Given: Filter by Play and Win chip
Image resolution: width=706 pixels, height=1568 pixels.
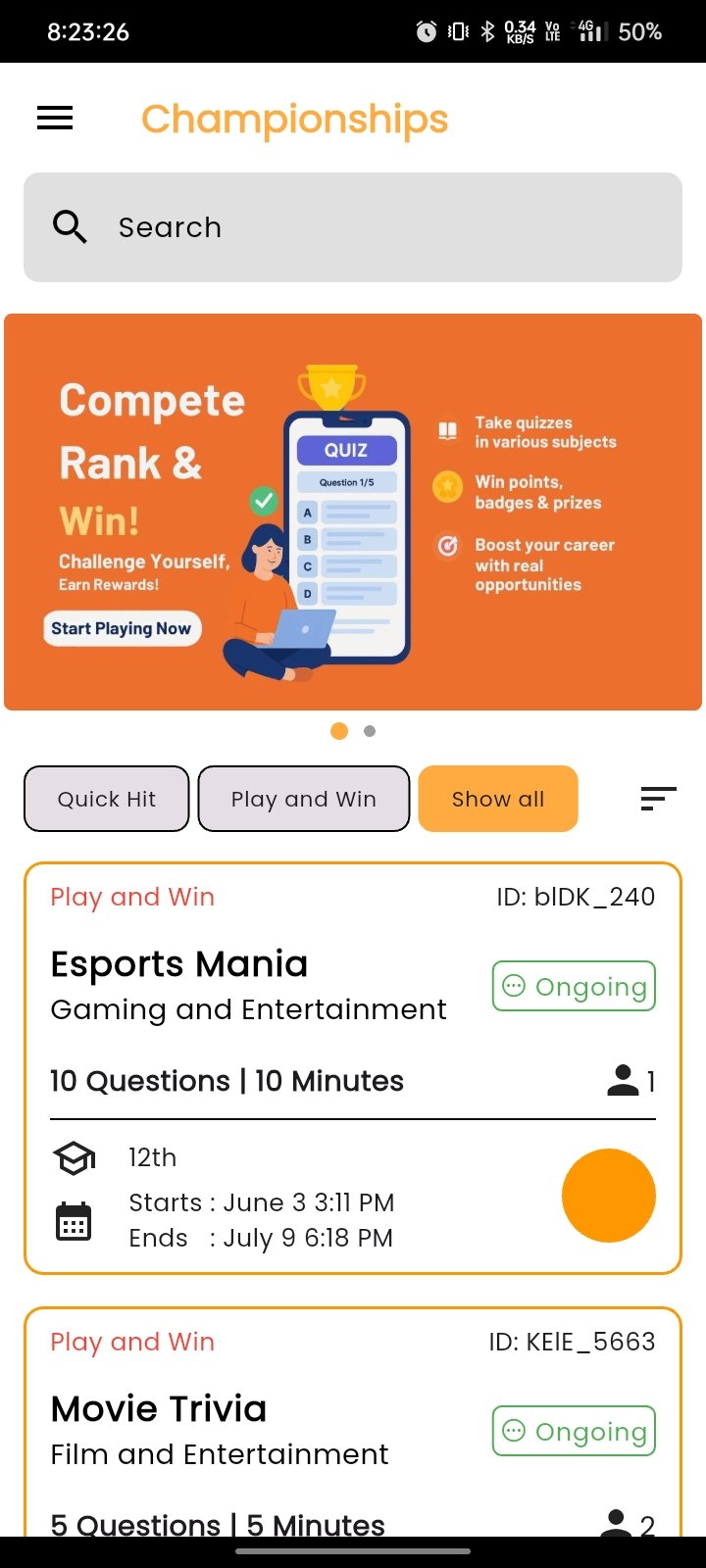Looking at the screenshot, I should (304, 799).
